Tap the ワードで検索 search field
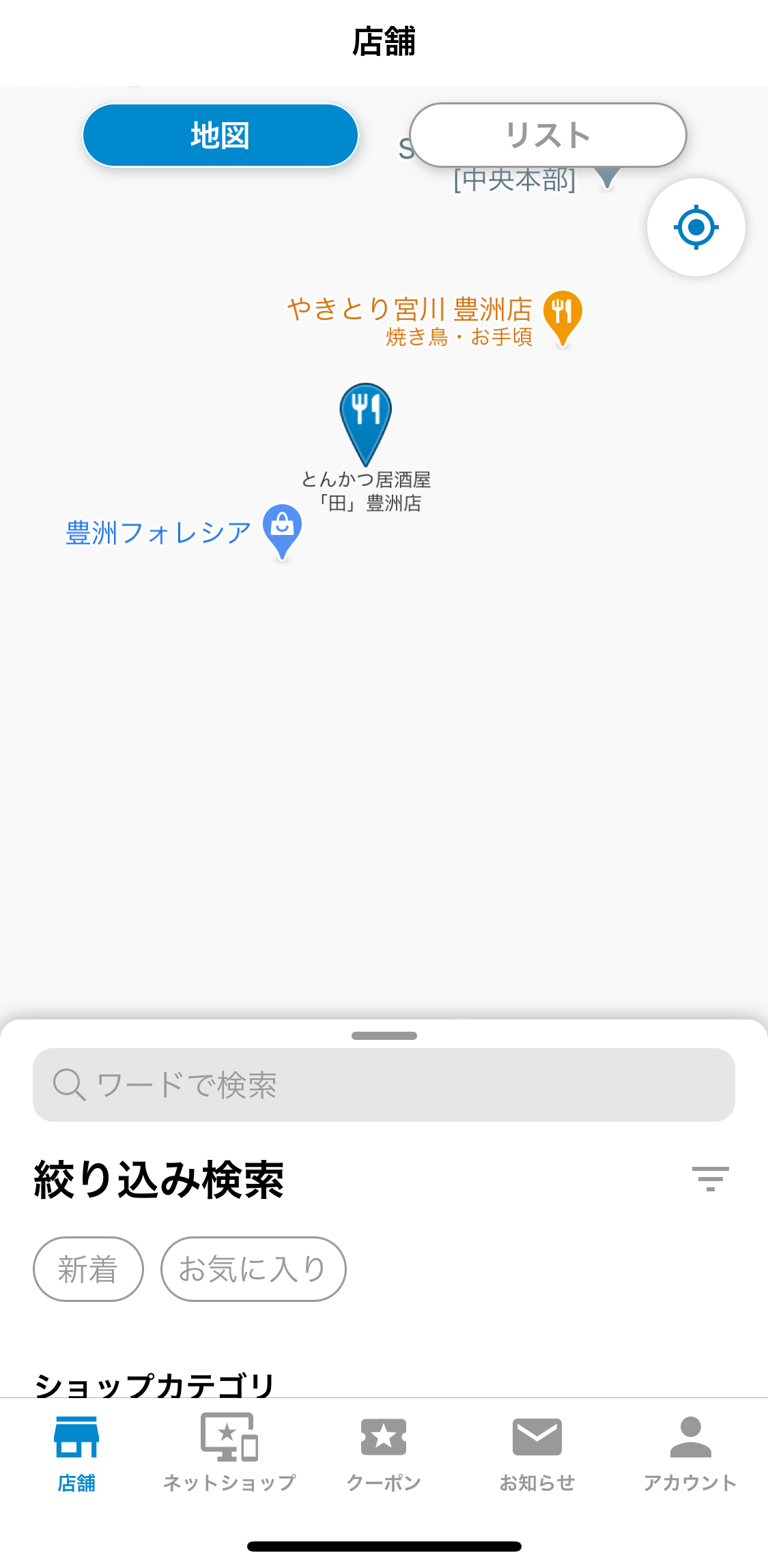Viewport: 768px width, 1568px height. coord(384,1085)
